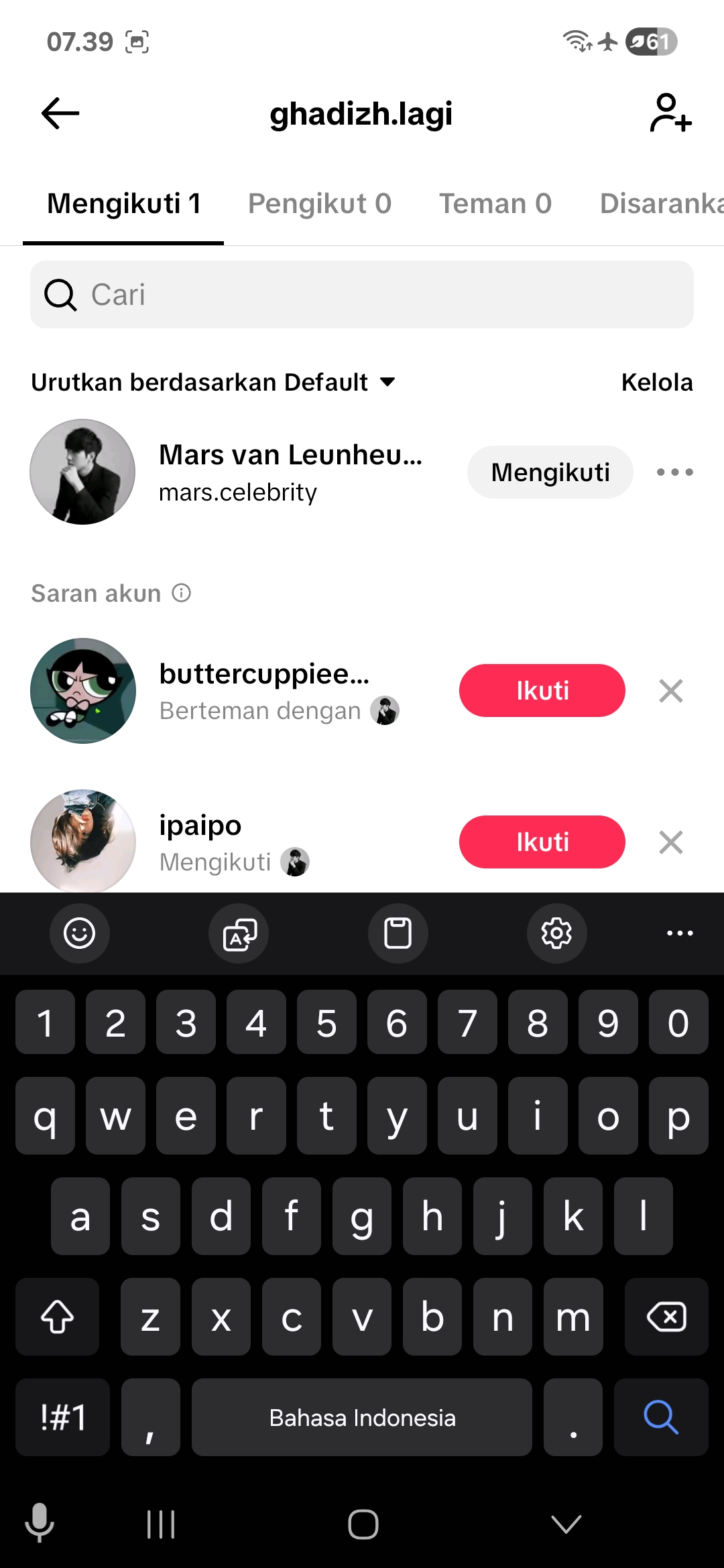The width and height of the screenshot is (724, 1568).
Task: Switch to the Pengikut tab
Action: coord(320,204)
